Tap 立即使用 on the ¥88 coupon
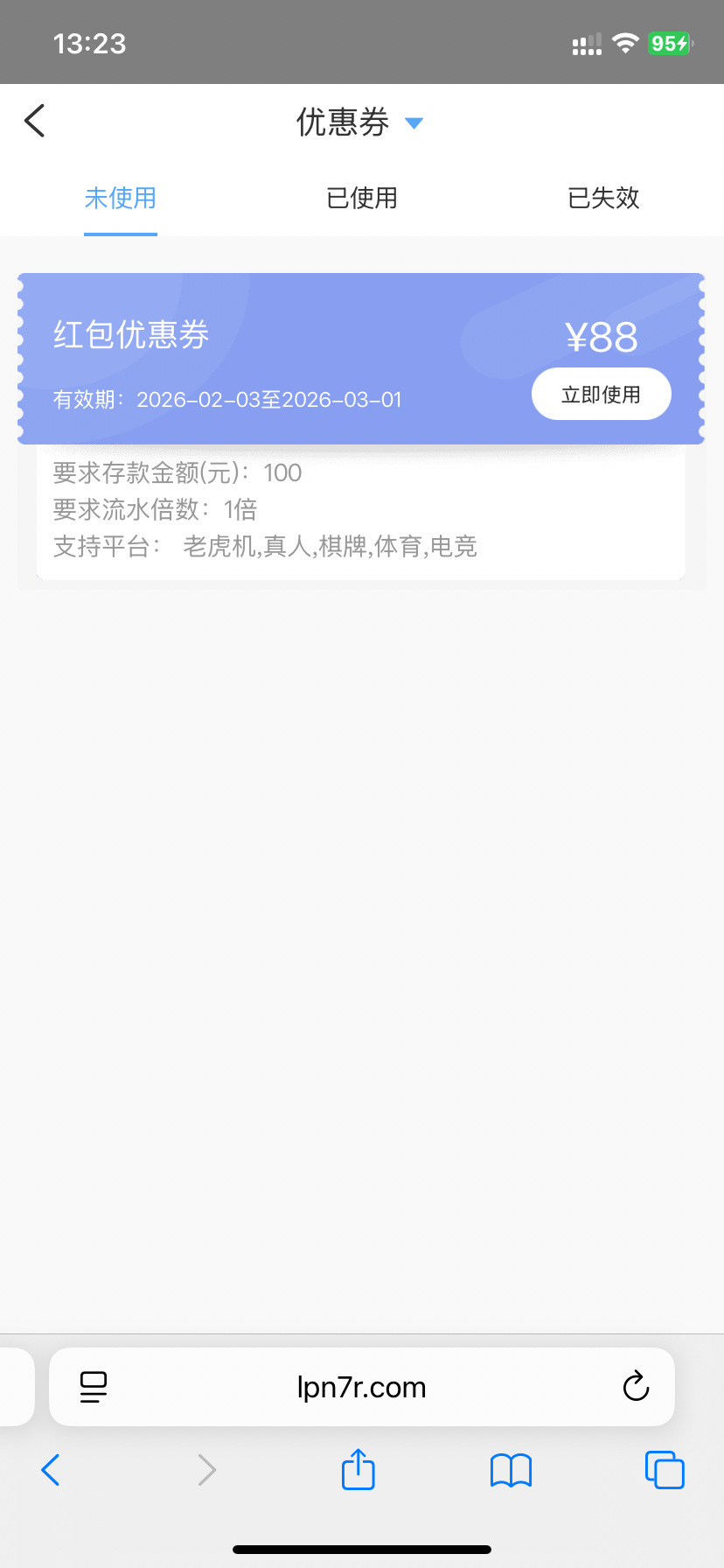 pyautogui.click(x=601, y=395)
